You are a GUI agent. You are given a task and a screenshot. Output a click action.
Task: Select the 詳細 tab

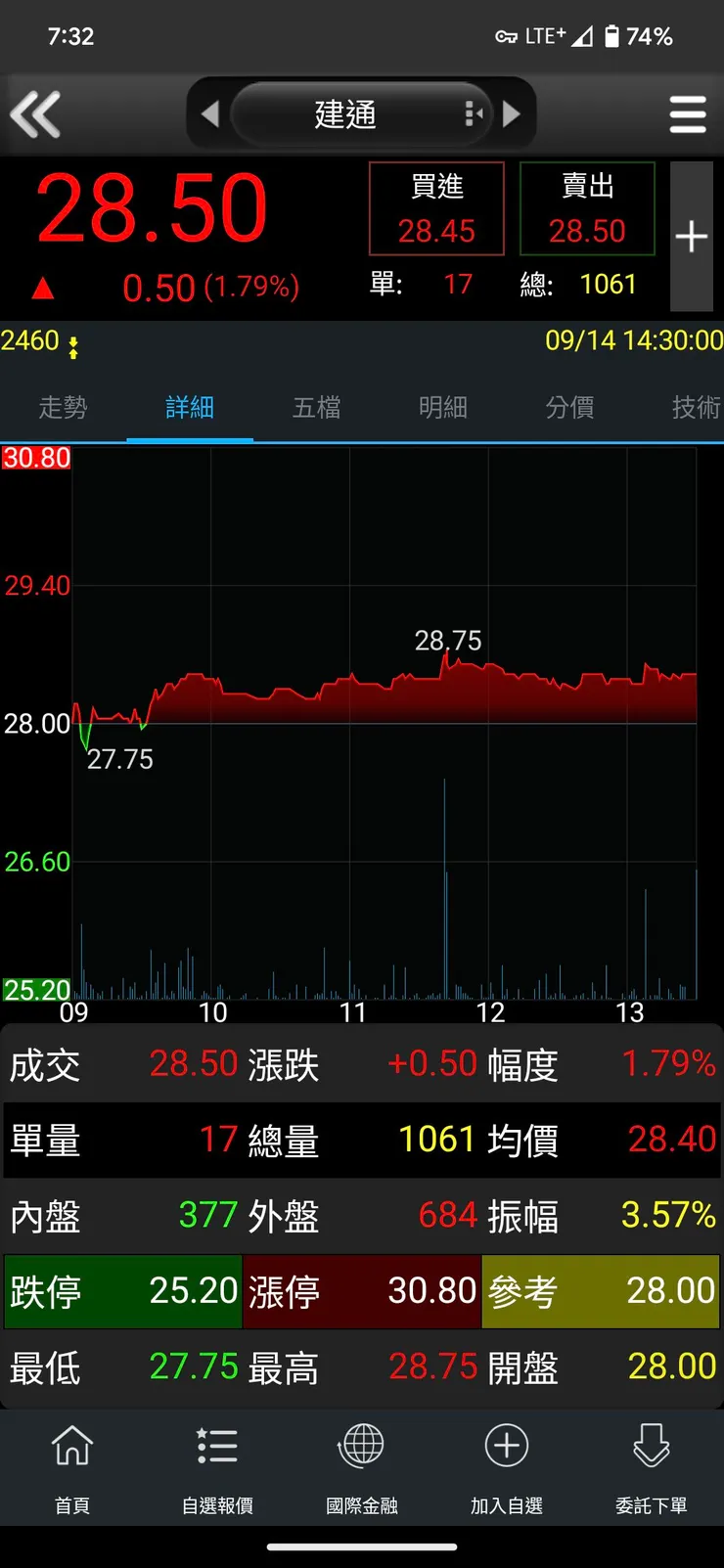click(190, 408)
